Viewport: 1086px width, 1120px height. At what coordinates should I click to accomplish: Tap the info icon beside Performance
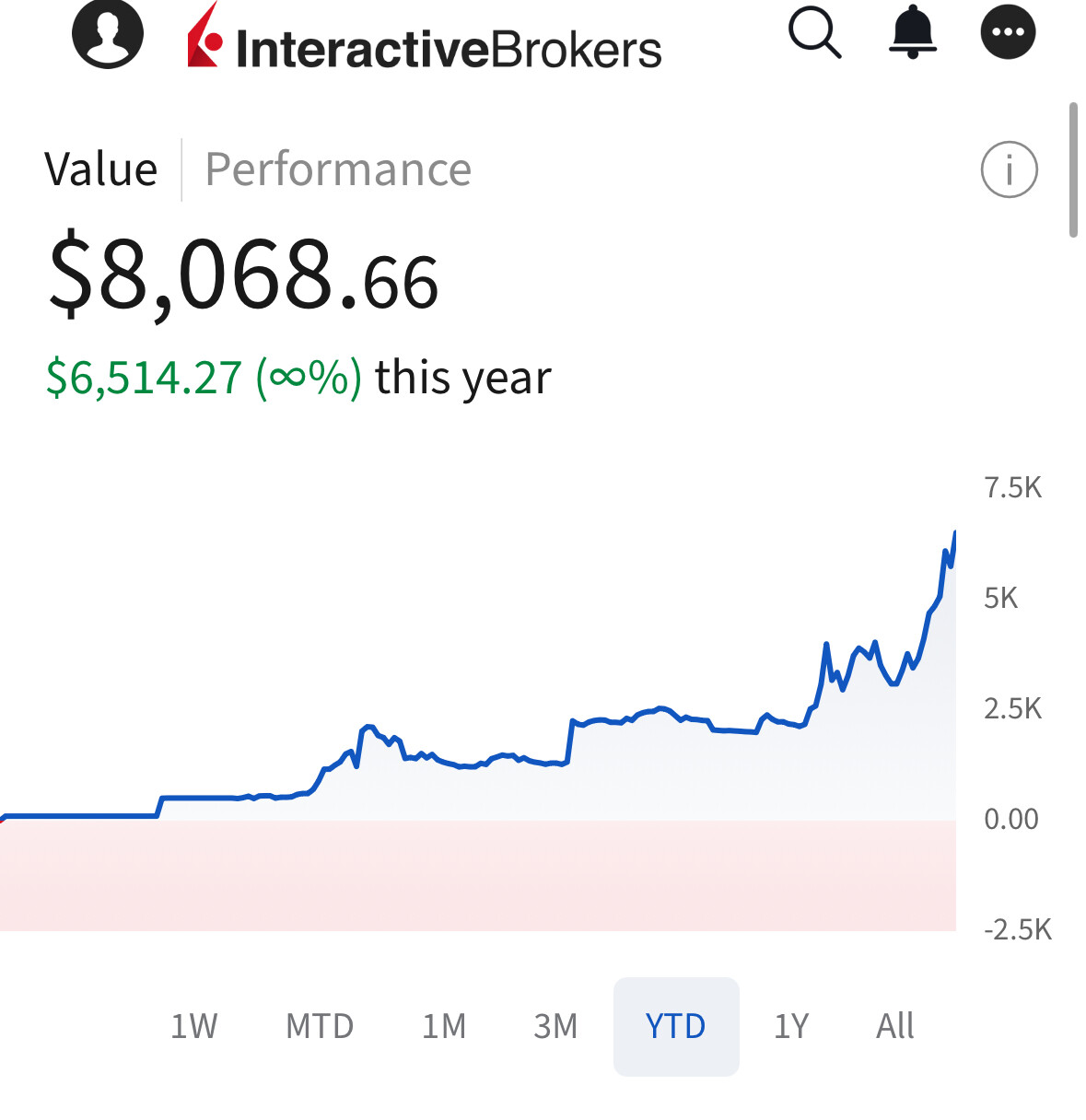point(1009,169)
